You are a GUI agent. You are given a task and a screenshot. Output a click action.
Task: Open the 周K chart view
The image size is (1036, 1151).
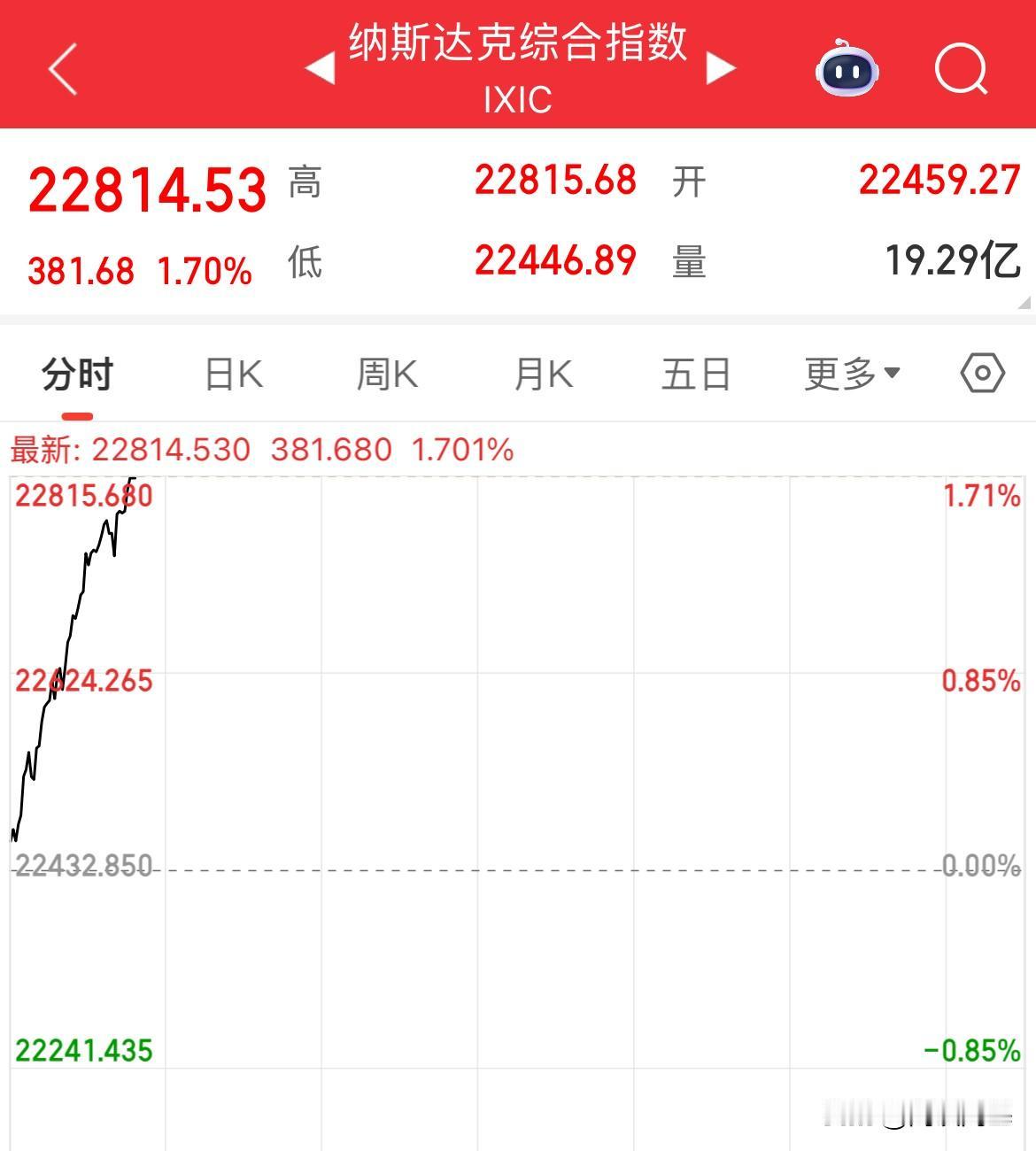(387, 374)
